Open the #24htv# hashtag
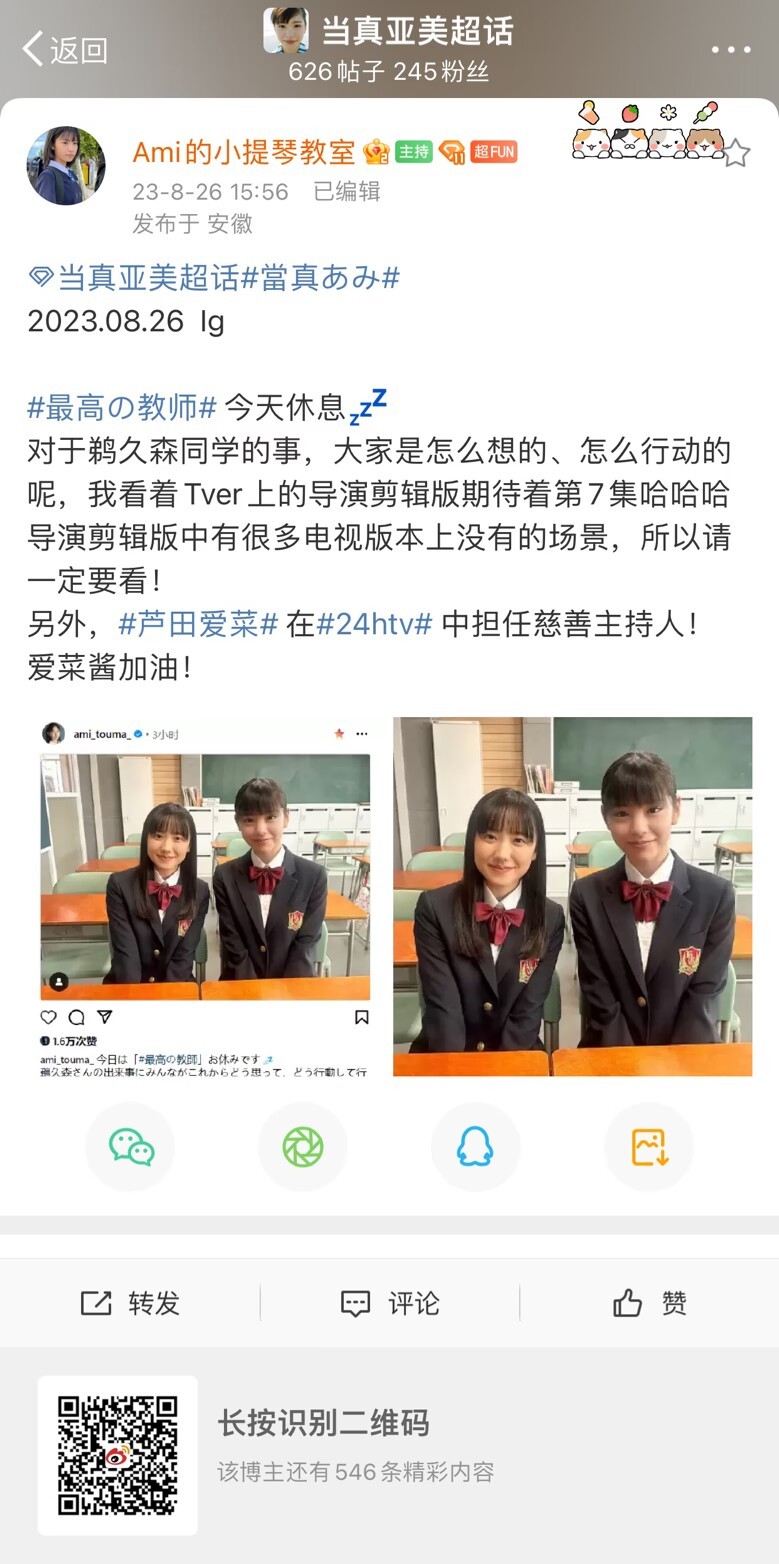779x1564 pixels. point(374,624)
